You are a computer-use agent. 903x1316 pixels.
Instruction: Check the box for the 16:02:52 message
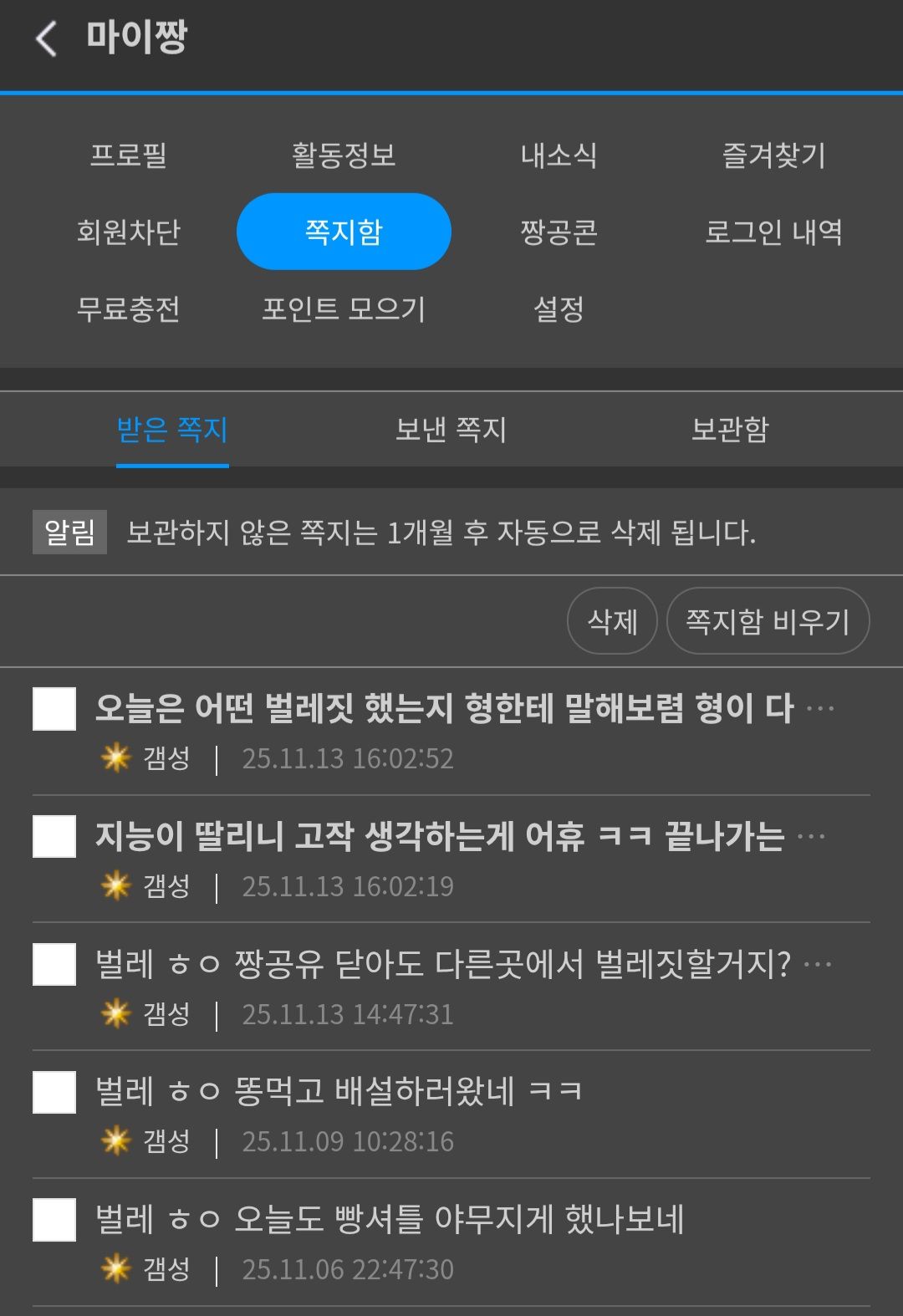tap(54, 709)
